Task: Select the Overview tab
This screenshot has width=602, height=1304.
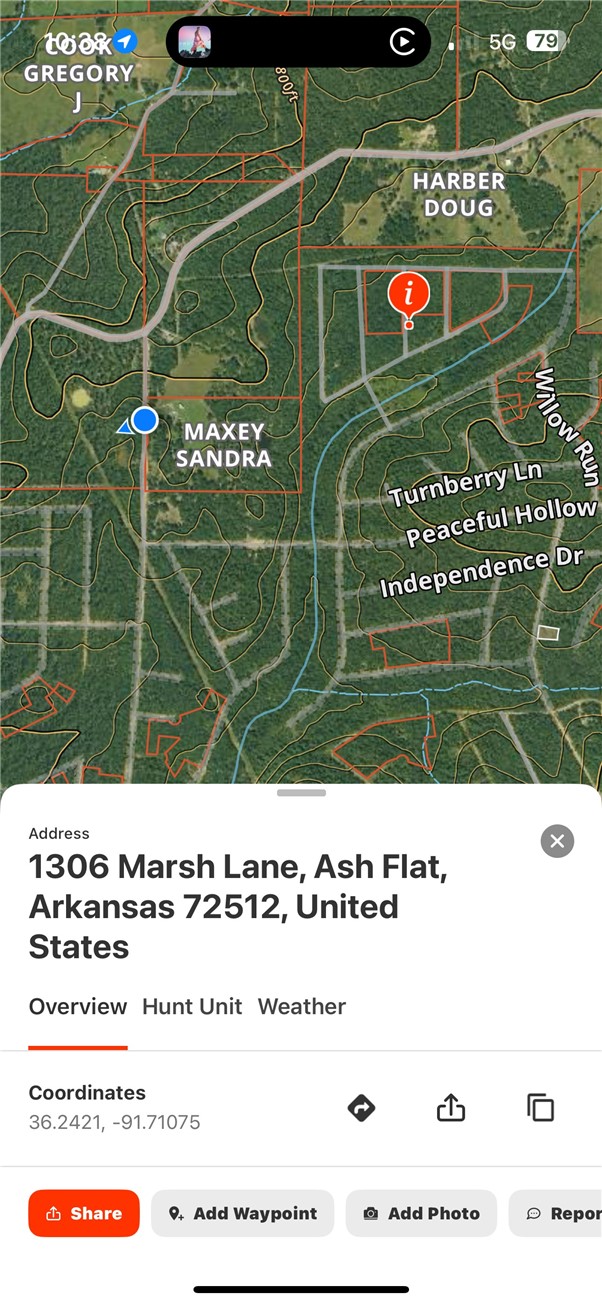Action: click(78, 1006)
